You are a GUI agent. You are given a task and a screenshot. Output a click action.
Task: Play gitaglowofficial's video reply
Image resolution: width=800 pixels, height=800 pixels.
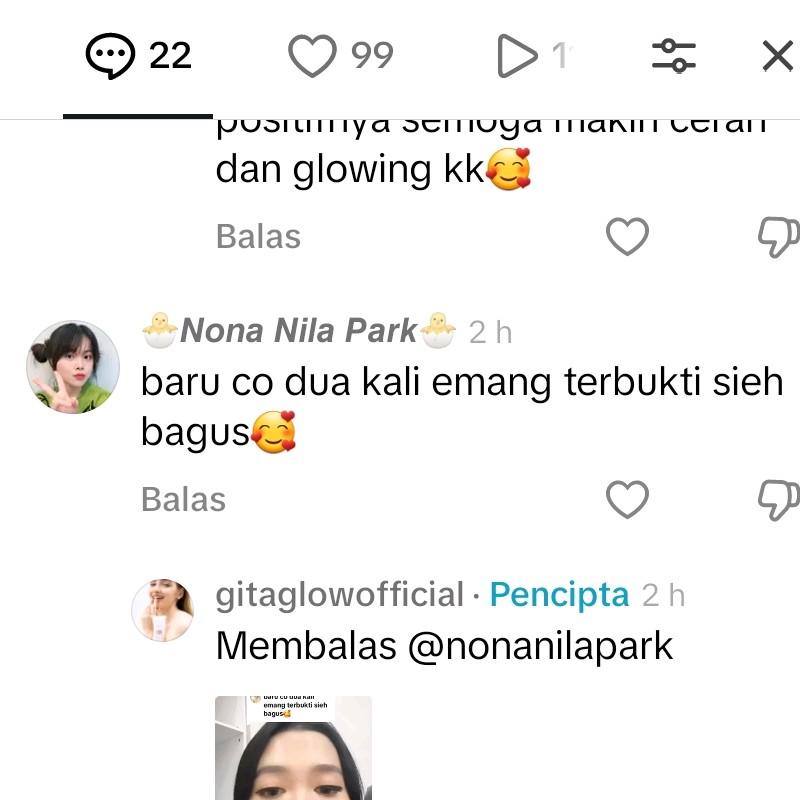293,748
